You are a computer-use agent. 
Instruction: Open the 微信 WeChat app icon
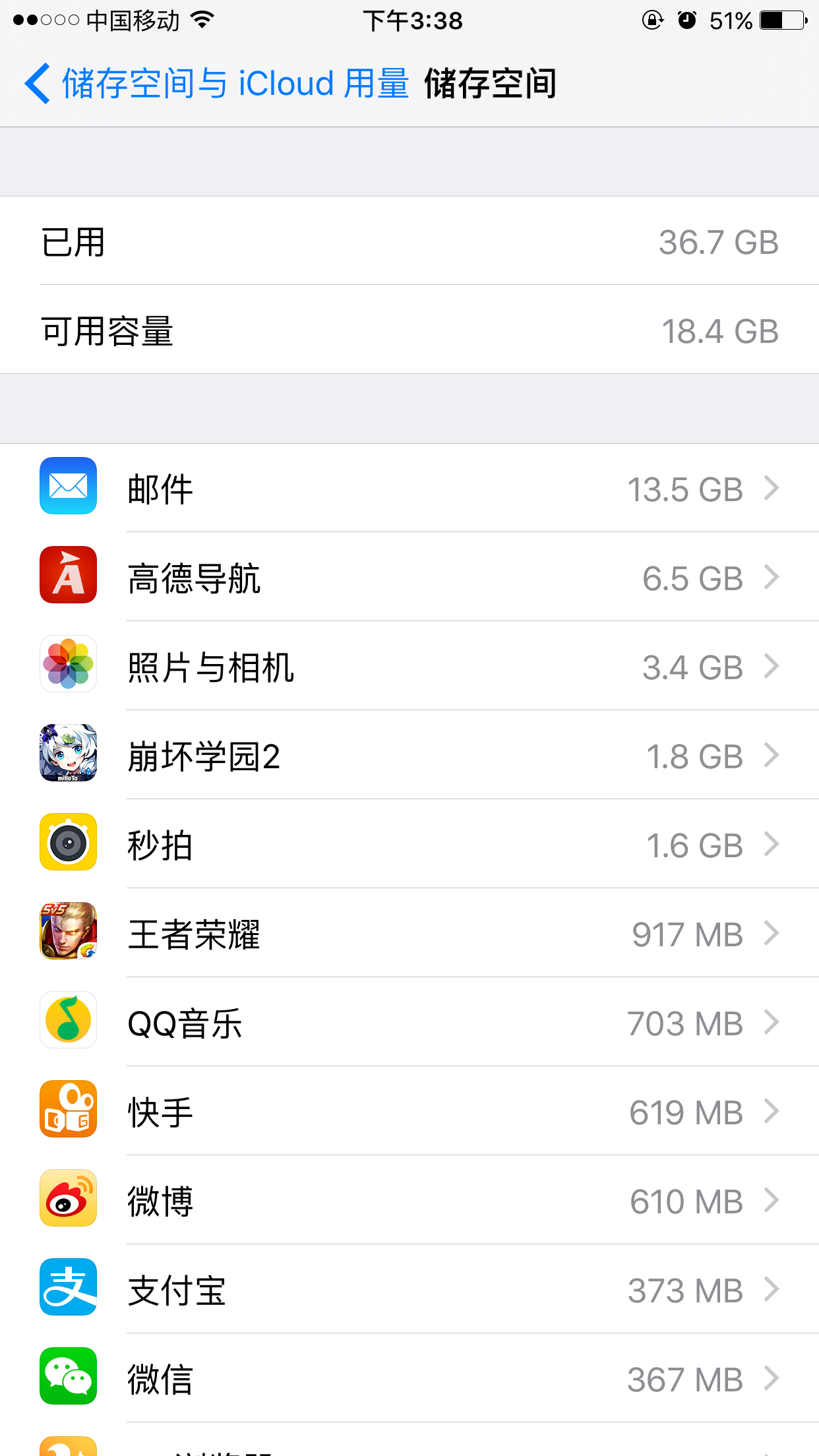point(68,1376)
